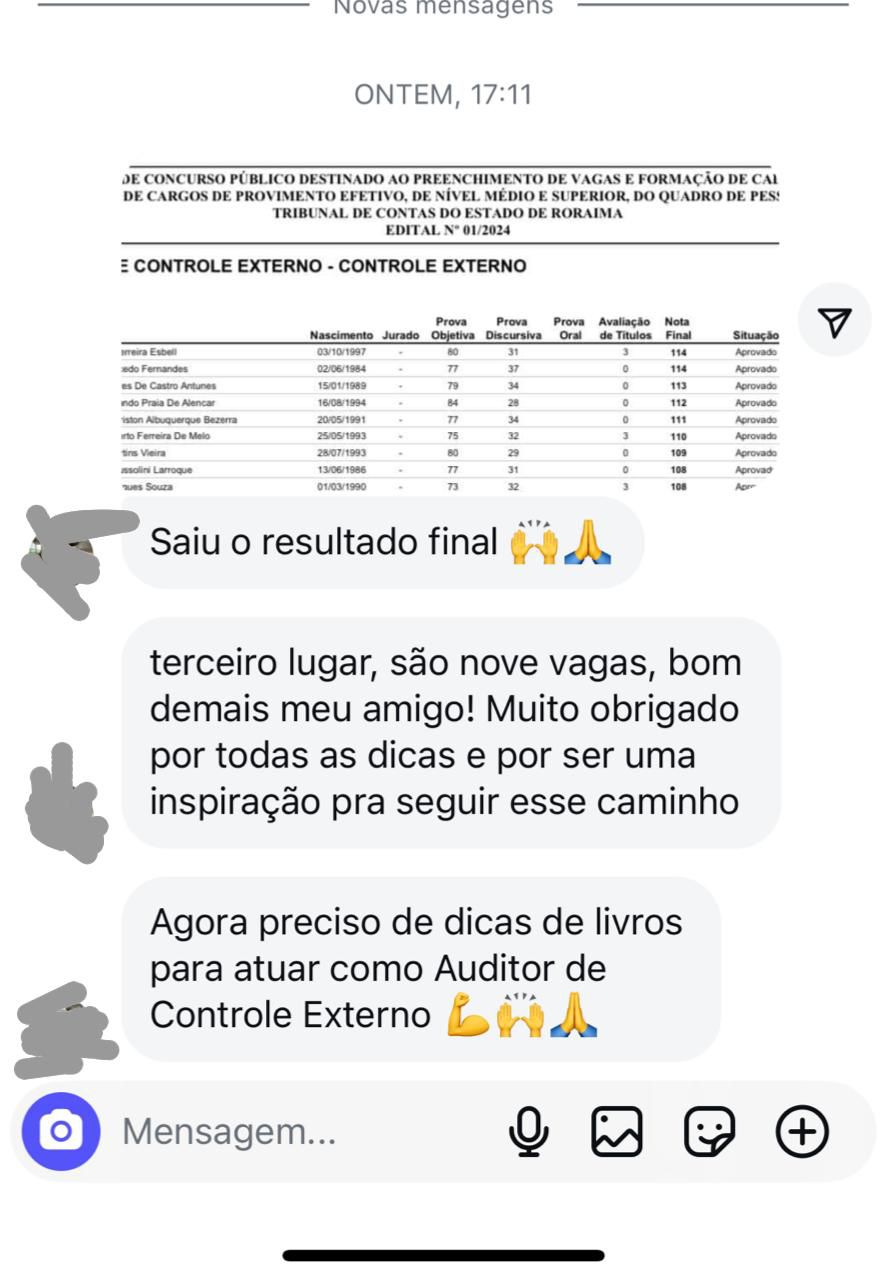Image resolution: width=895 pixels, height=1280 pixels.
Task: Open the camera from the message bar
Action: pyautogui.click(x=61, y=1131)
